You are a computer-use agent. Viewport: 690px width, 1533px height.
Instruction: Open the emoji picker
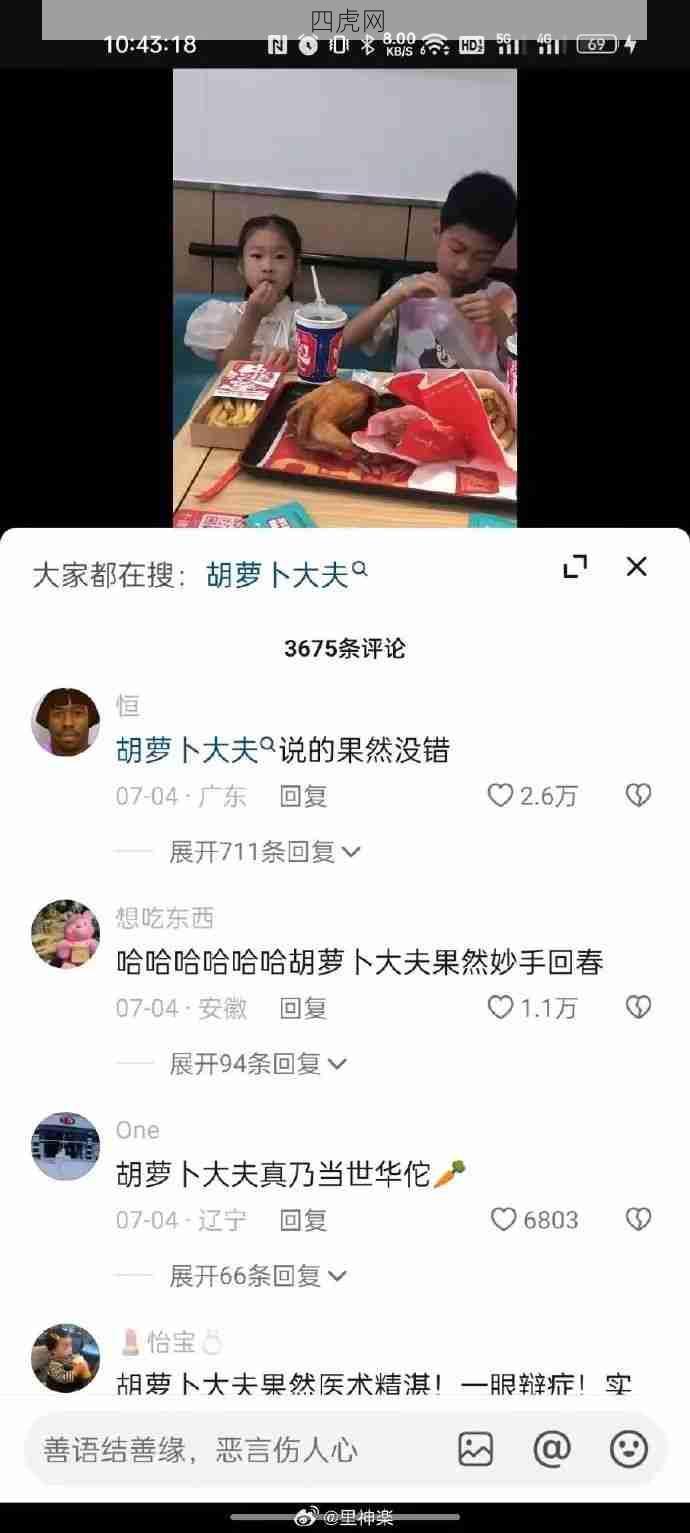coord(628,1449)
